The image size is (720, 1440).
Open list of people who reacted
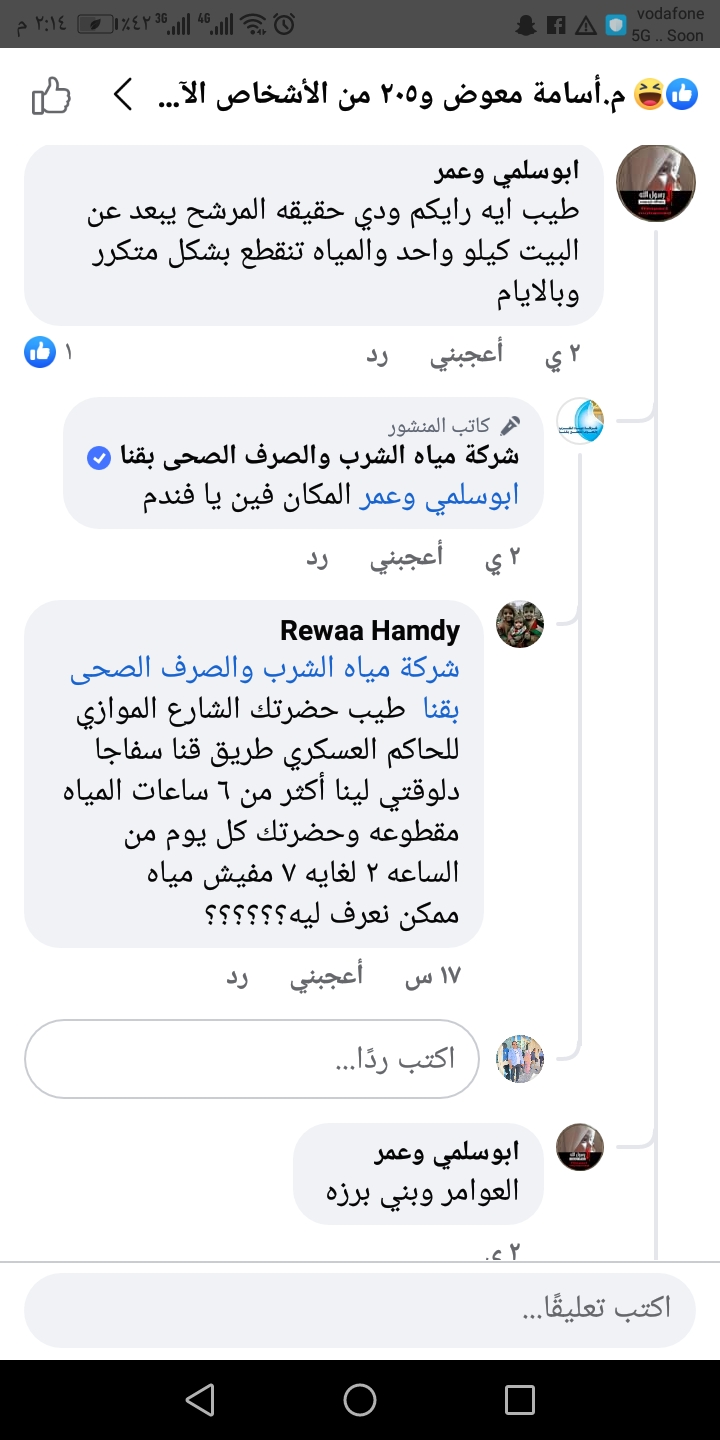pyautogui.click(x=420, y=97)
